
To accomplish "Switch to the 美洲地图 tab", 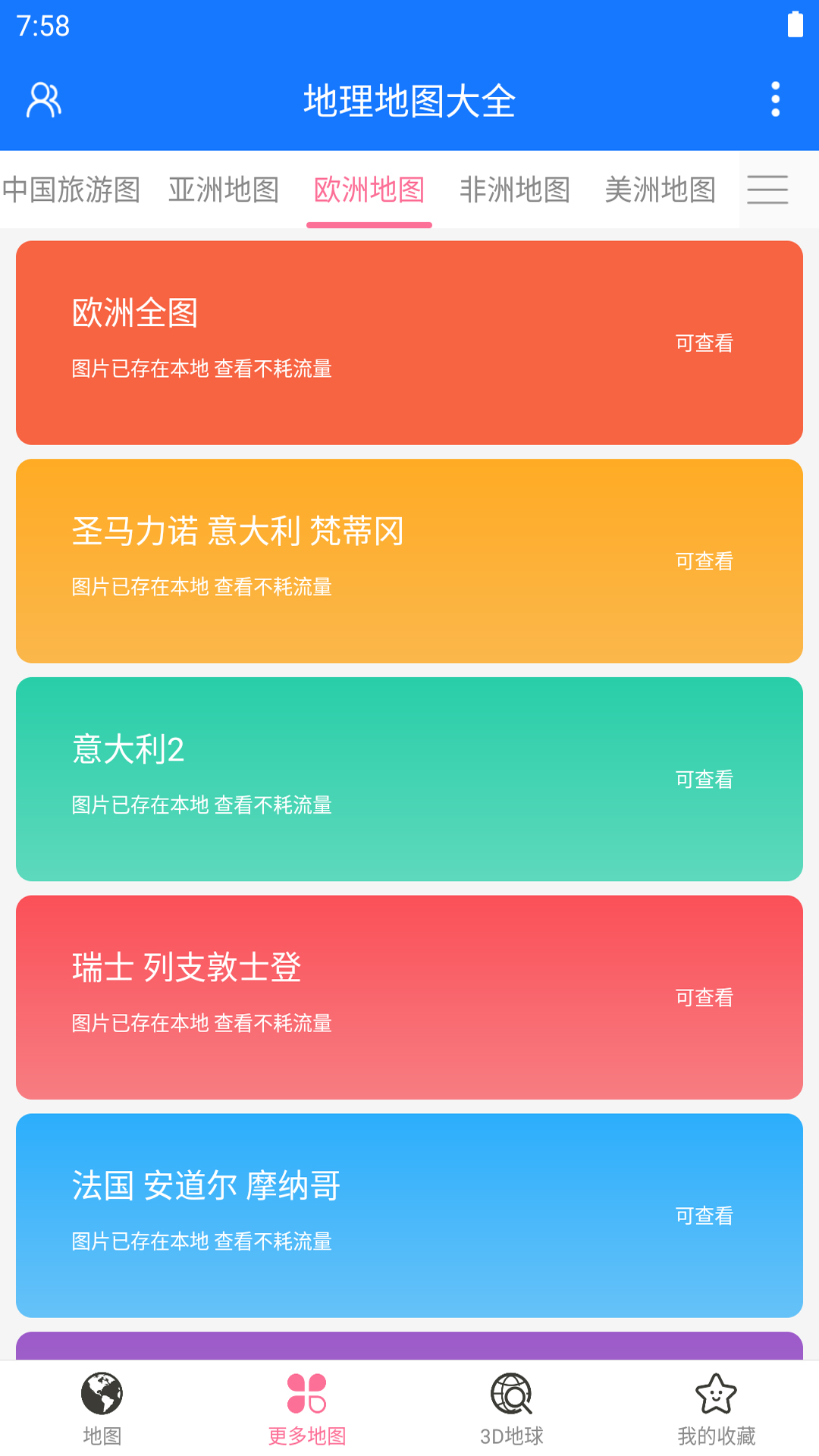I will 661,190.
